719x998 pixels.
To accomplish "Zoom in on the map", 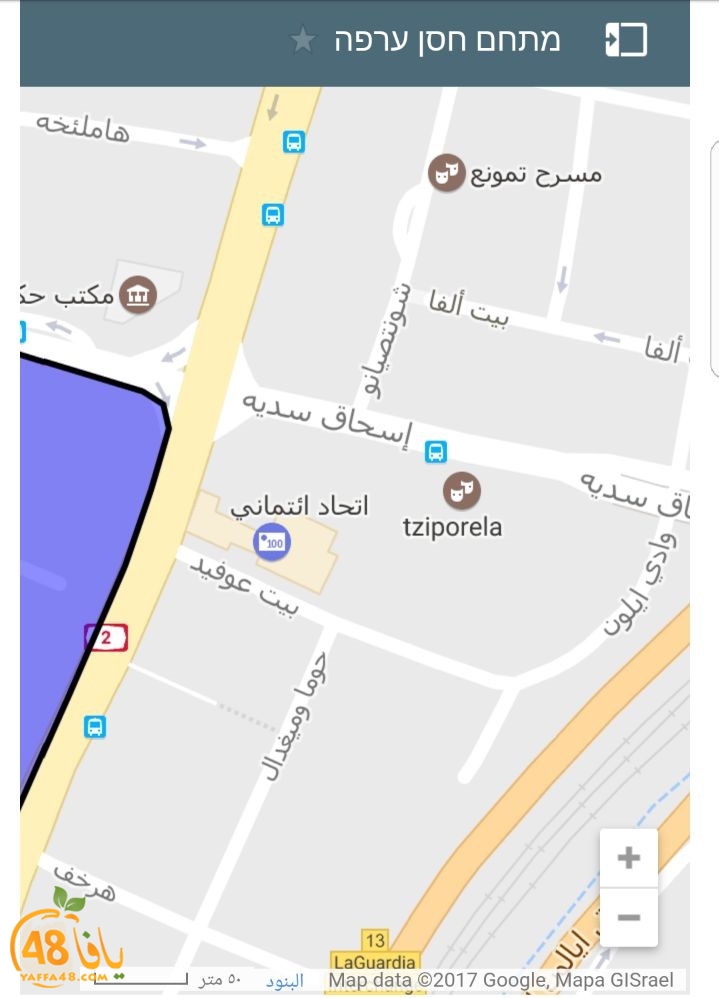I will (628, 858).
